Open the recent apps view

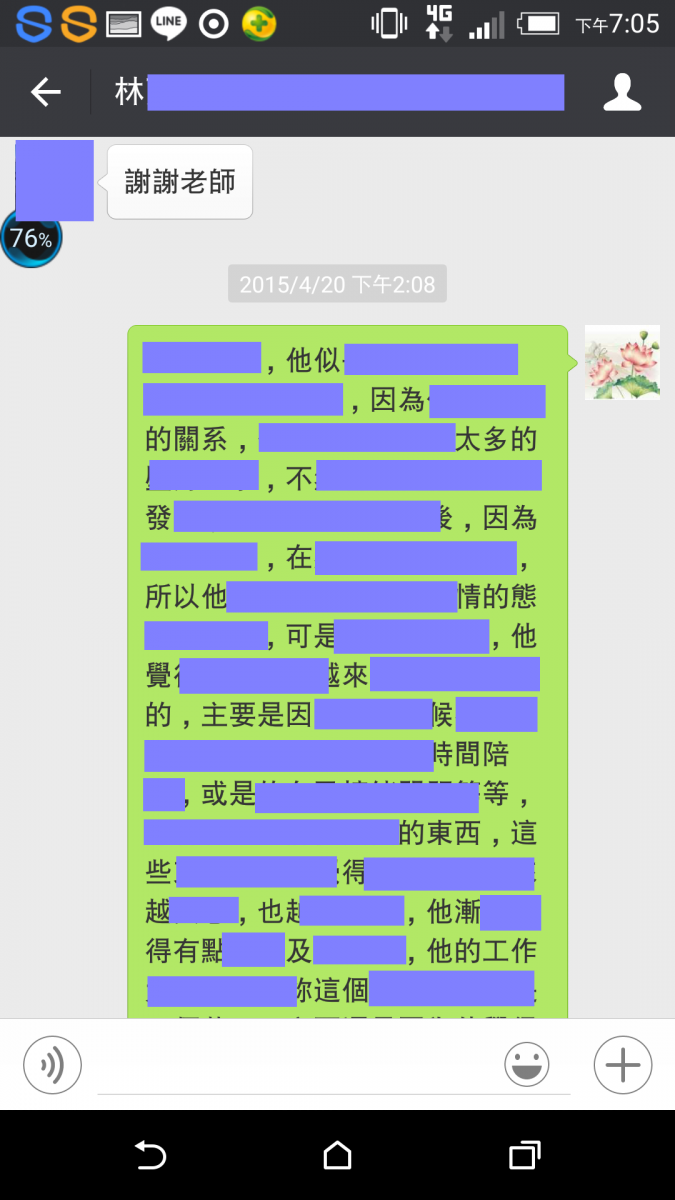point(524,1156)
